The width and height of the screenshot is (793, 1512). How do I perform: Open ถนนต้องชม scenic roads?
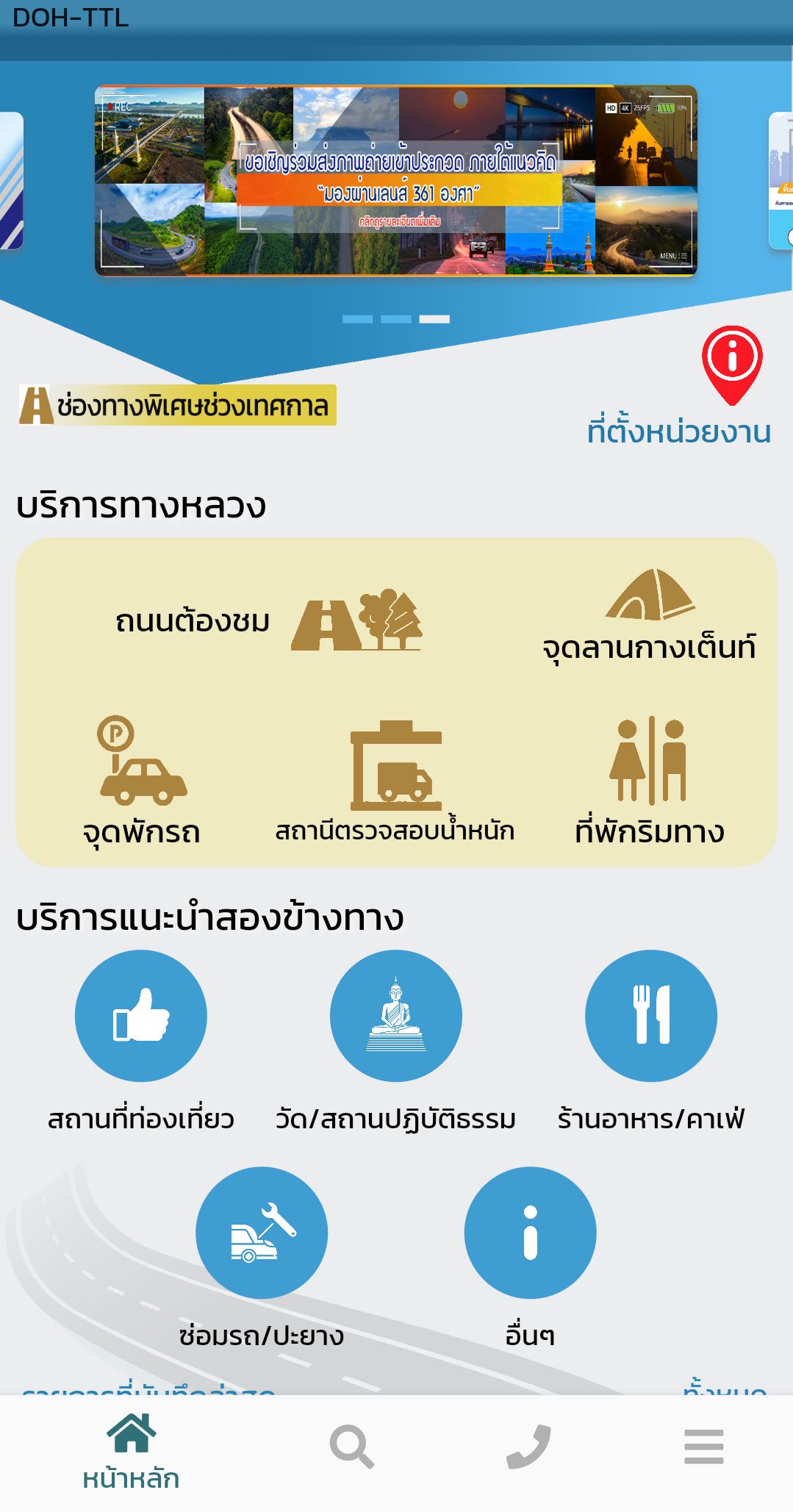pos(268,621)
